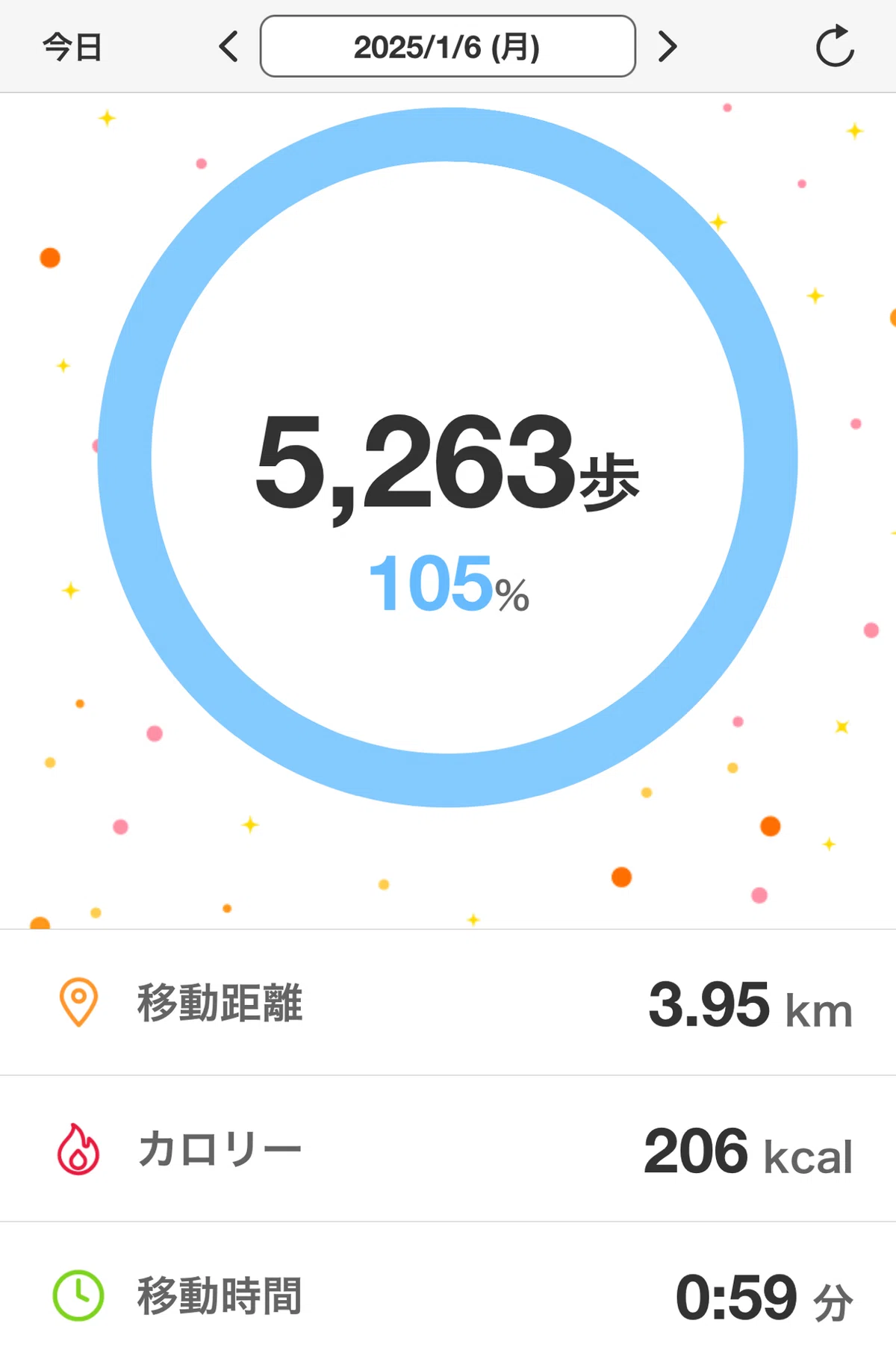The width and height of the screenshot is (896, 1356).
Task: Refresh the step data with reload icon
Action: pyautogui.click(x=835, y=46)
